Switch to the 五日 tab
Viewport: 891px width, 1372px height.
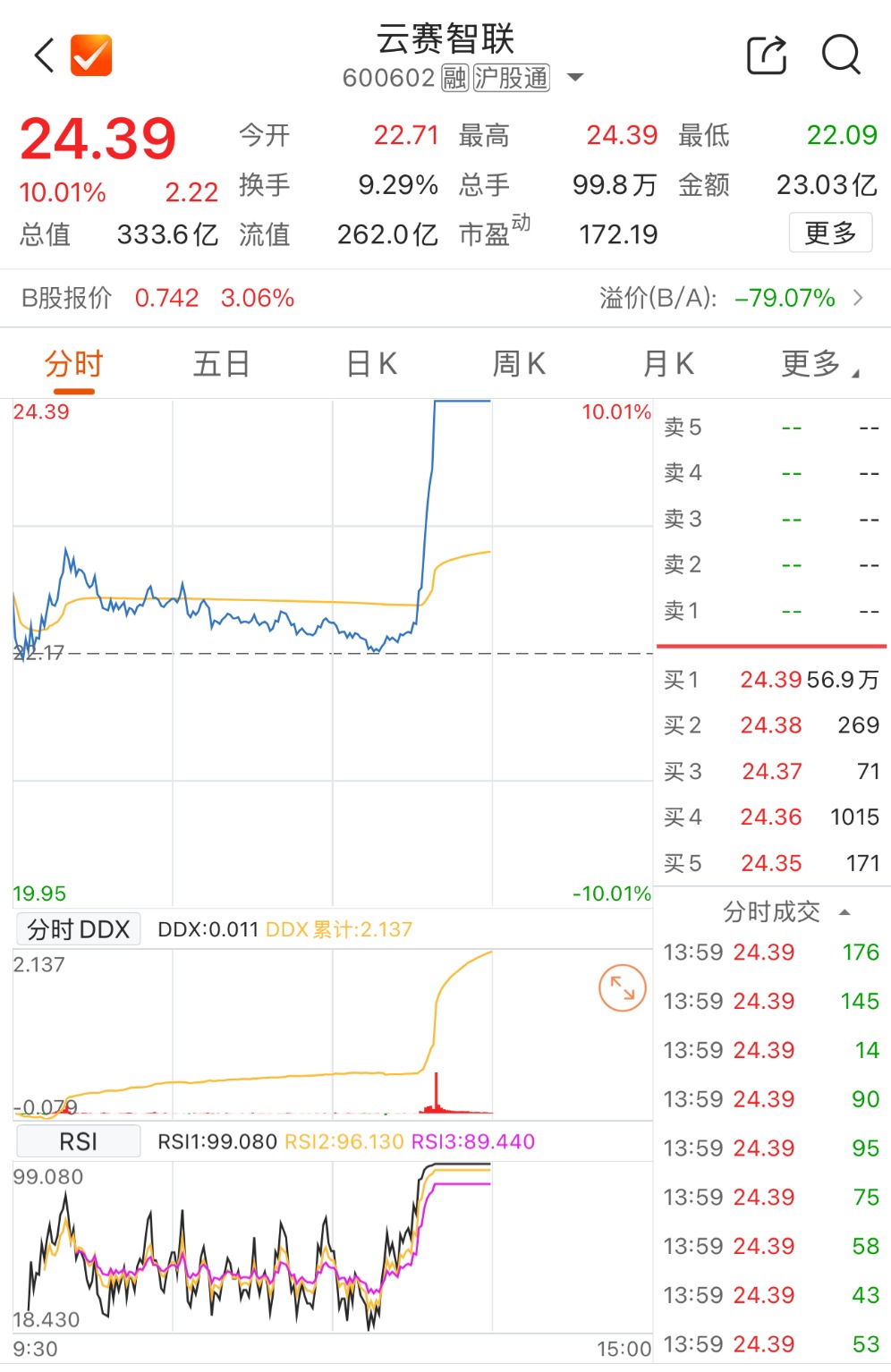click(222, 364)
